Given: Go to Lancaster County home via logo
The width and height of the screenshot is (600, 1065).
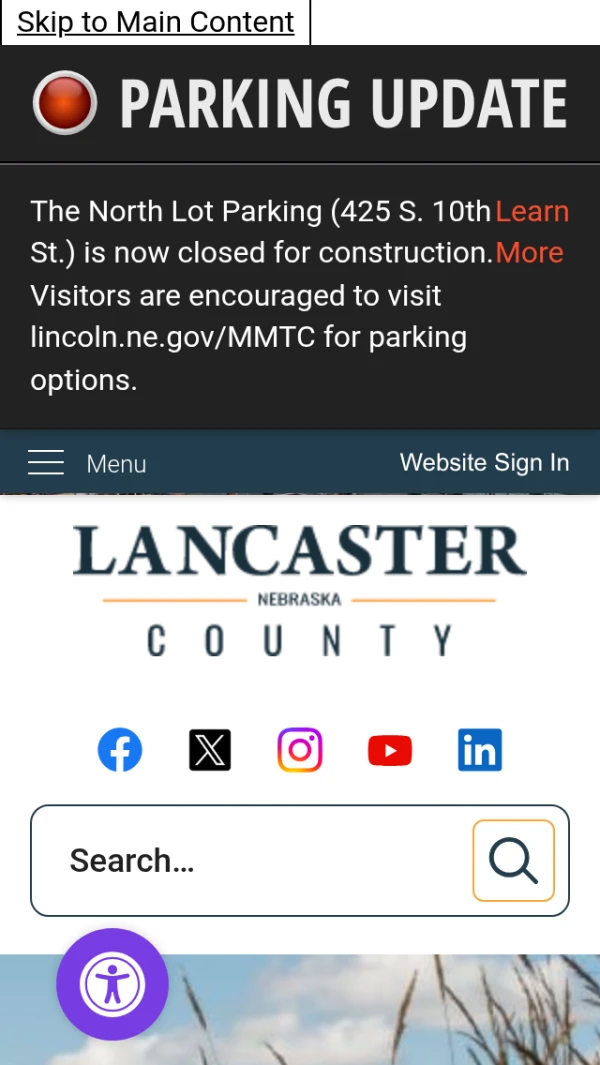Looking at the screenshot, I should pyautogui.click(x=300, y=590).
